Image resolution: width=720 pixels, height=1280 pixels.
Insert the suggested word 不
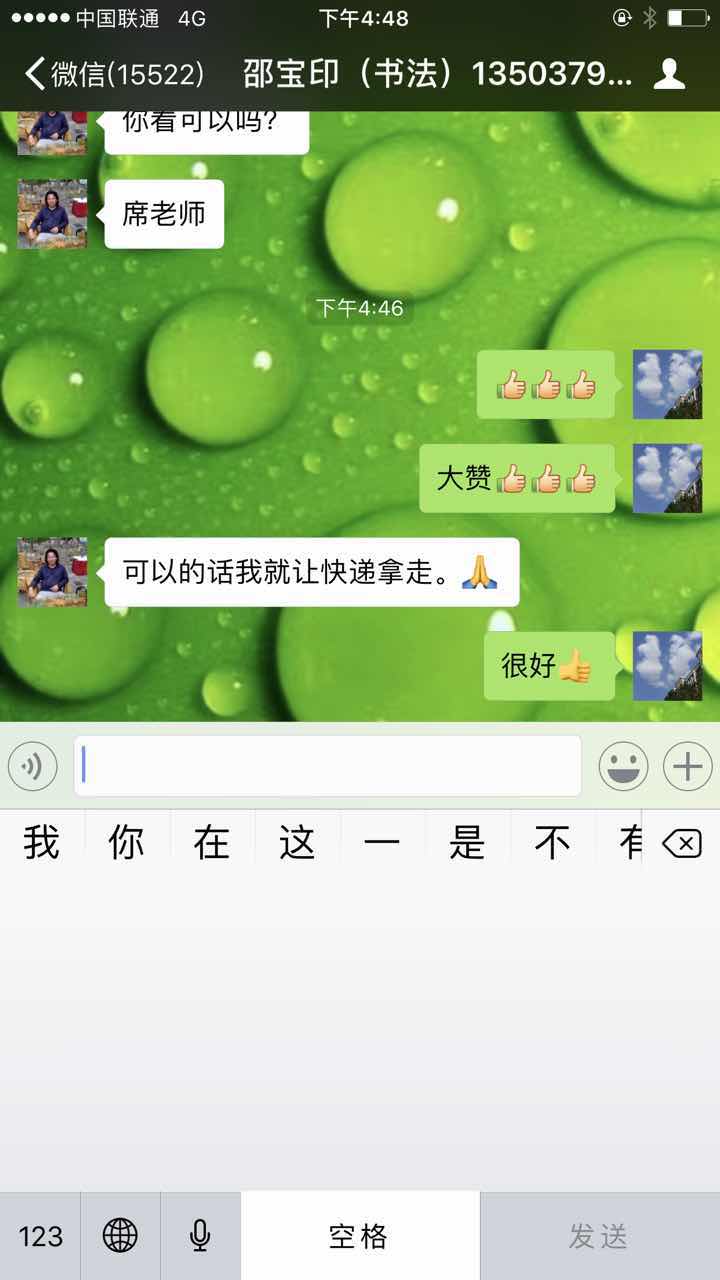coord(552,844)
